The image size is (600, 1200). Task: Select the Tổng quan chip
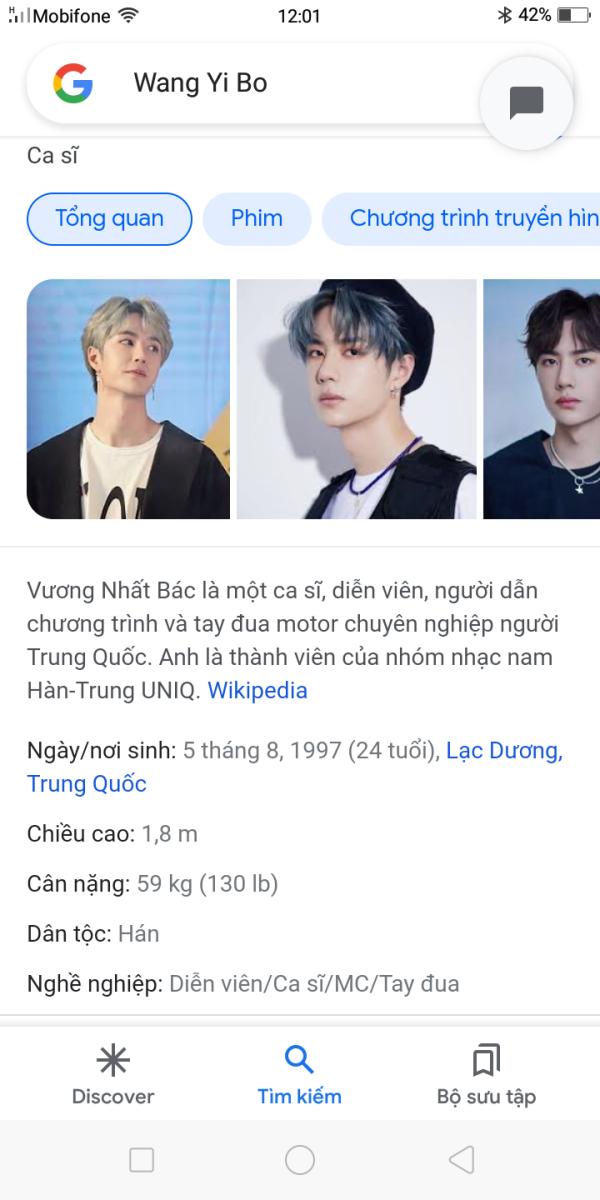(x=109, y=218)
